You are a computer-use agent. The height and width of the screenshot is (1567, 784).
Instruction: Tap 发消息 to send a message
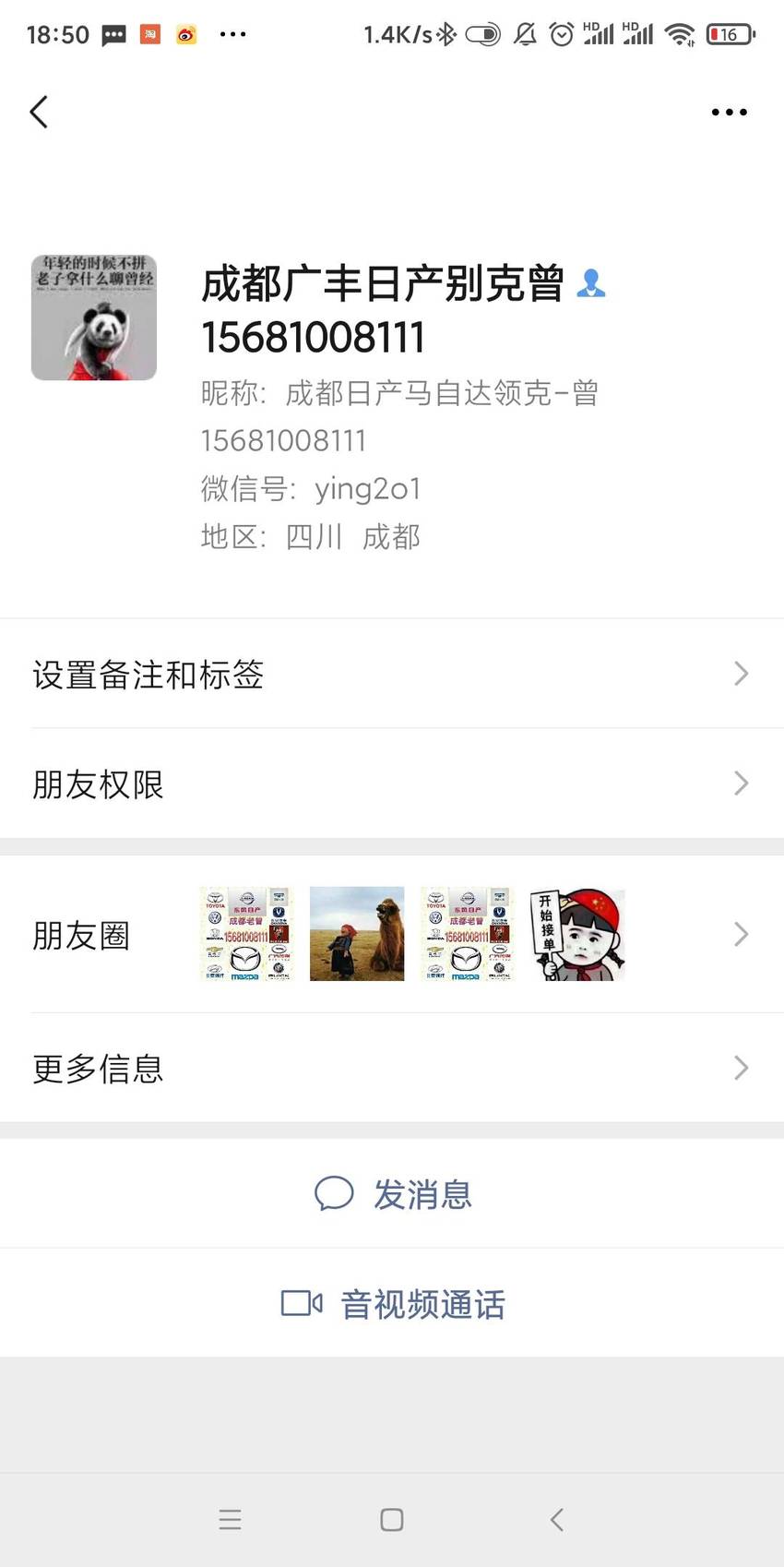pyautogui.click(x=392, y=1193)
